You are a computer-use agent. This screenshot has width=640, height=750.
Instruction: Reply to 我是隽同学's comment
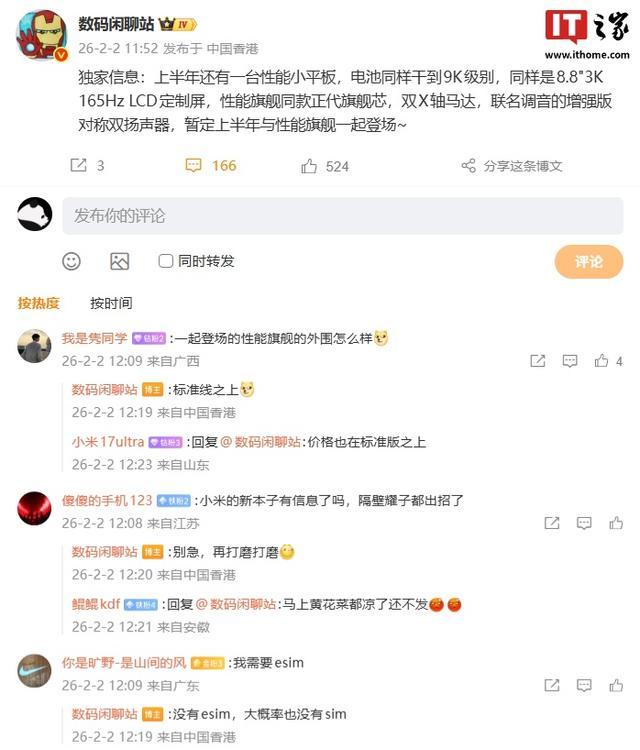(x=569, y=361)
